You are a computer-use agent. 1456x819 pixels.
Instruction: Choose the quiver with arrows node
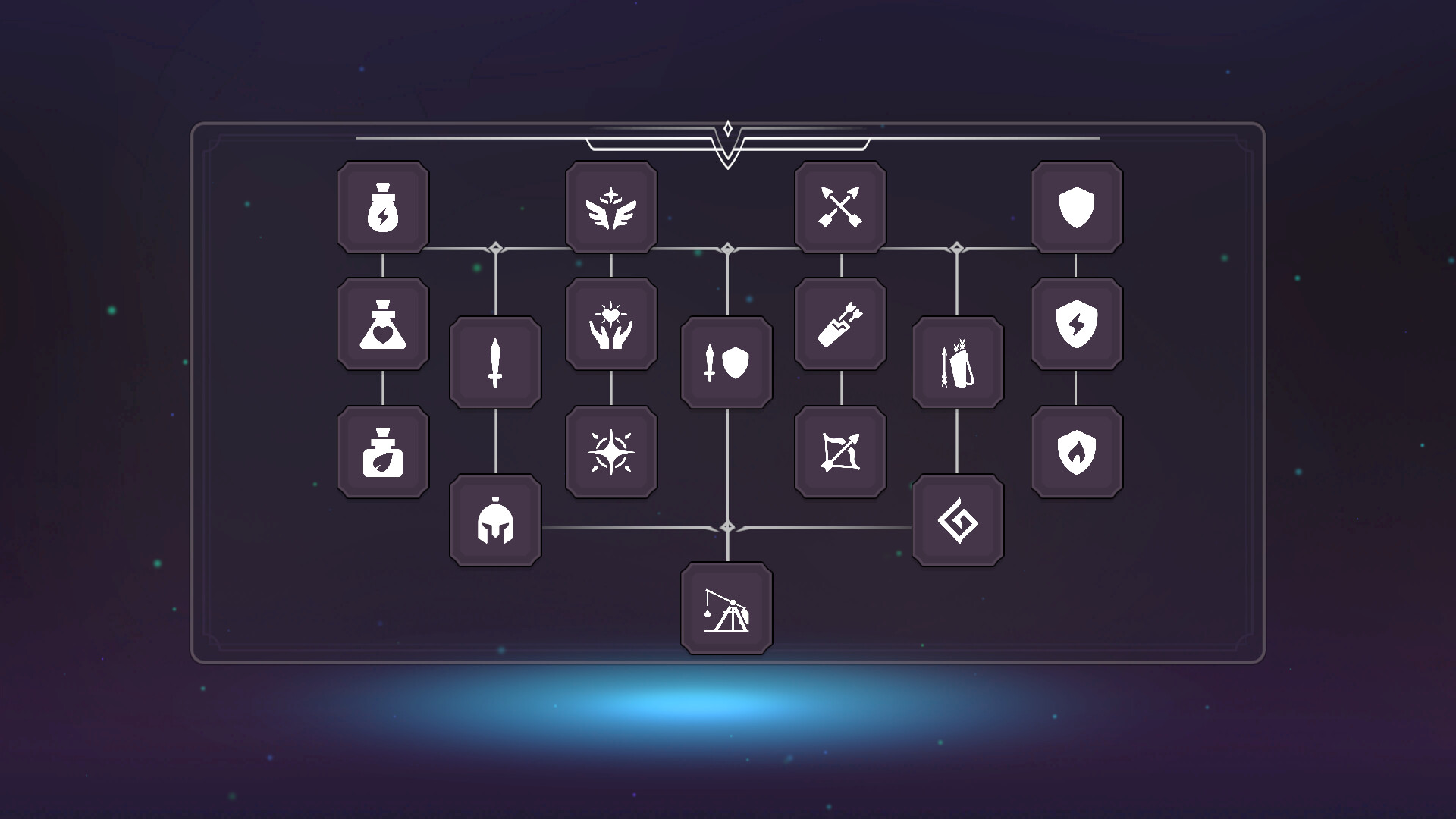pyautogui.click(x=958, y=362)
